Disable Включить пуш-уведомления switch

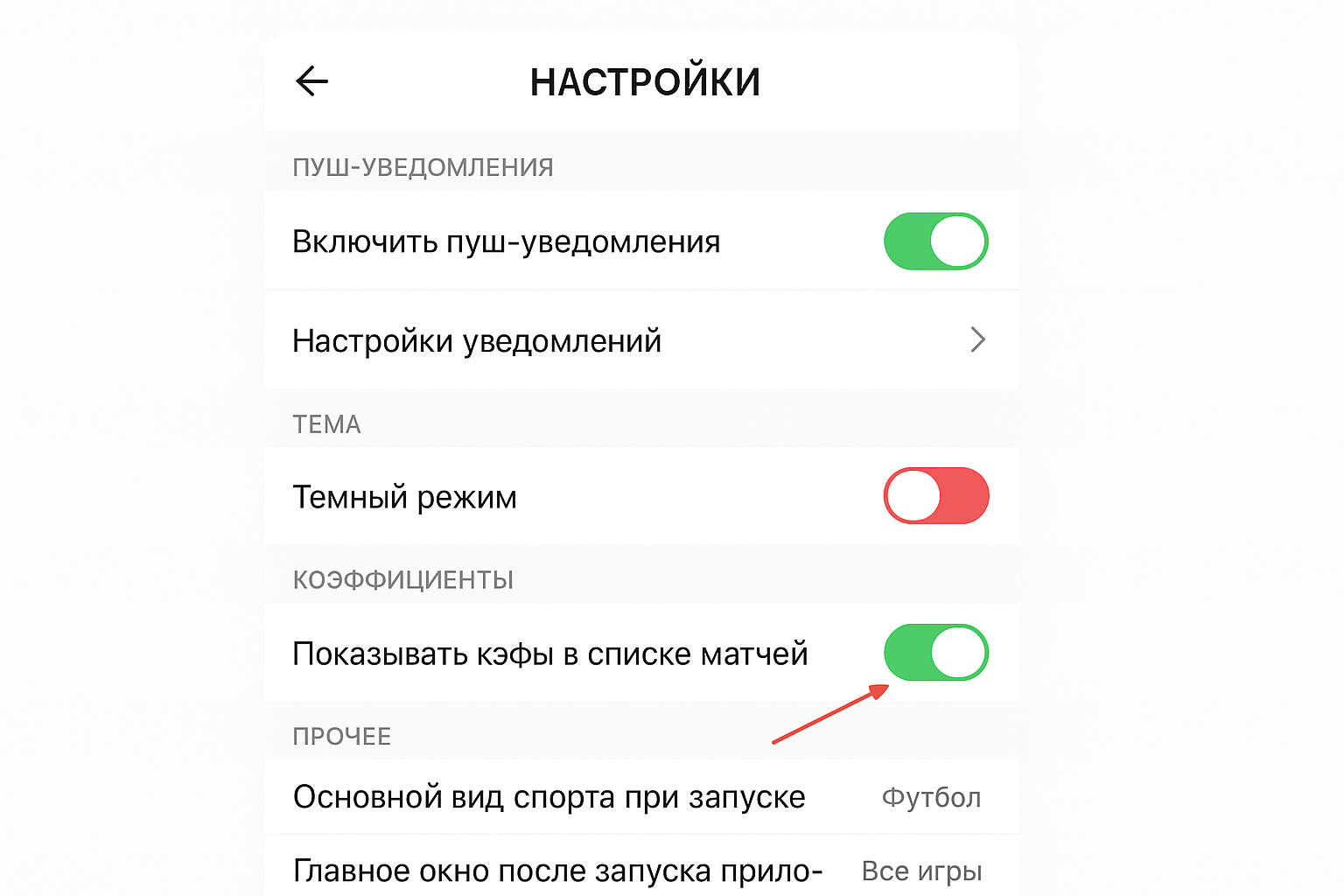tap(935, 241)
